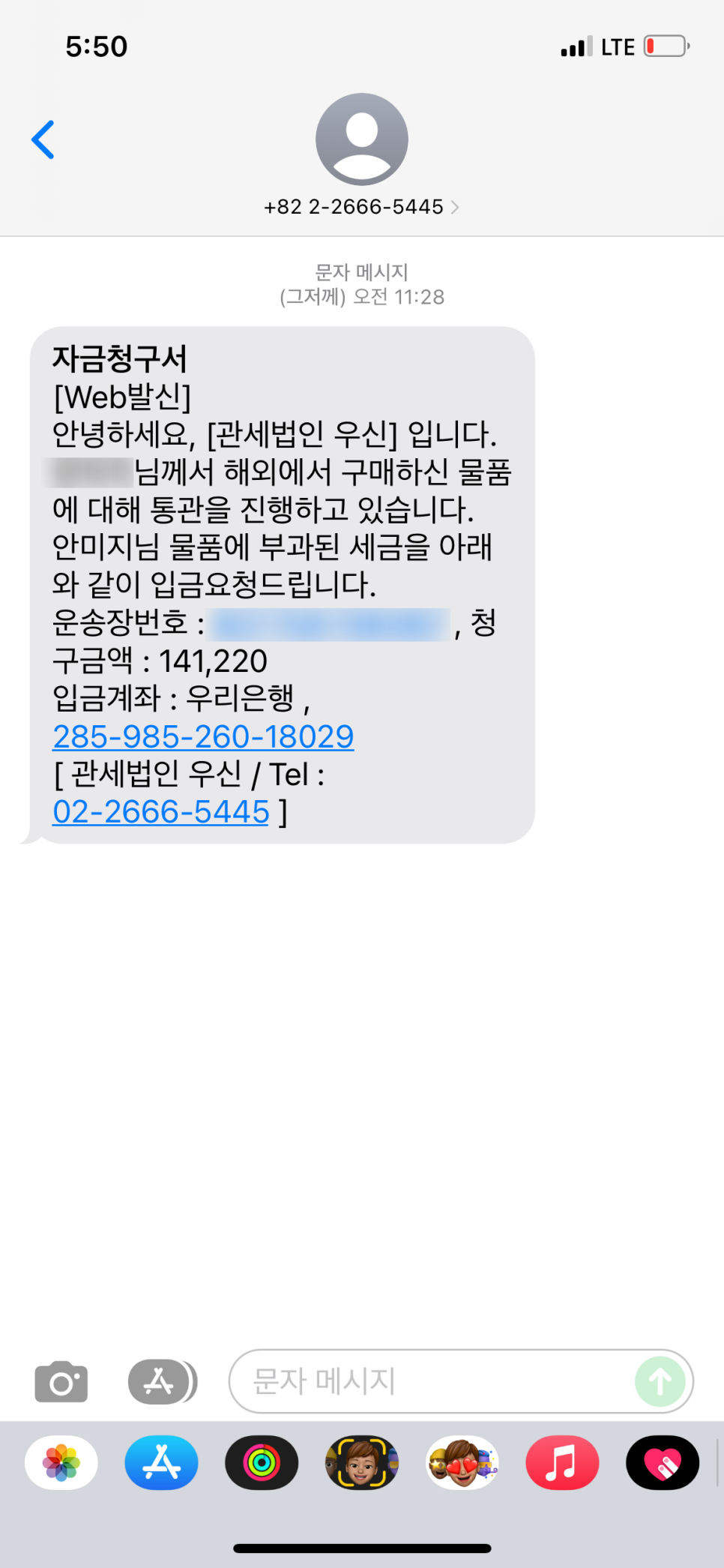Open the Music app in the drawer

click(562, 1462)
